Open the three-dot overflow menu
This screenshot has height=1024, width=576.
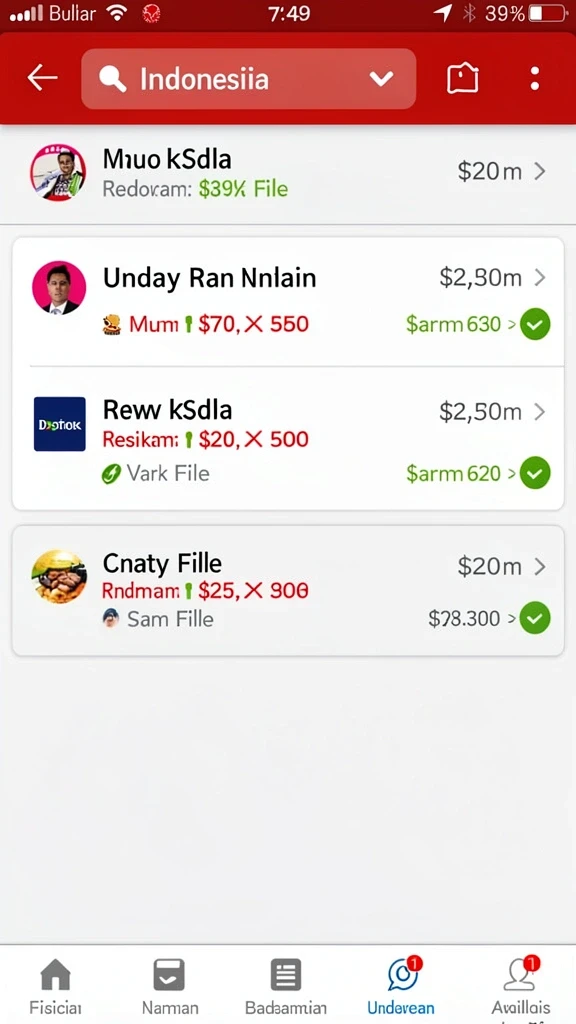pyautogui.click(x=535, y=79)
